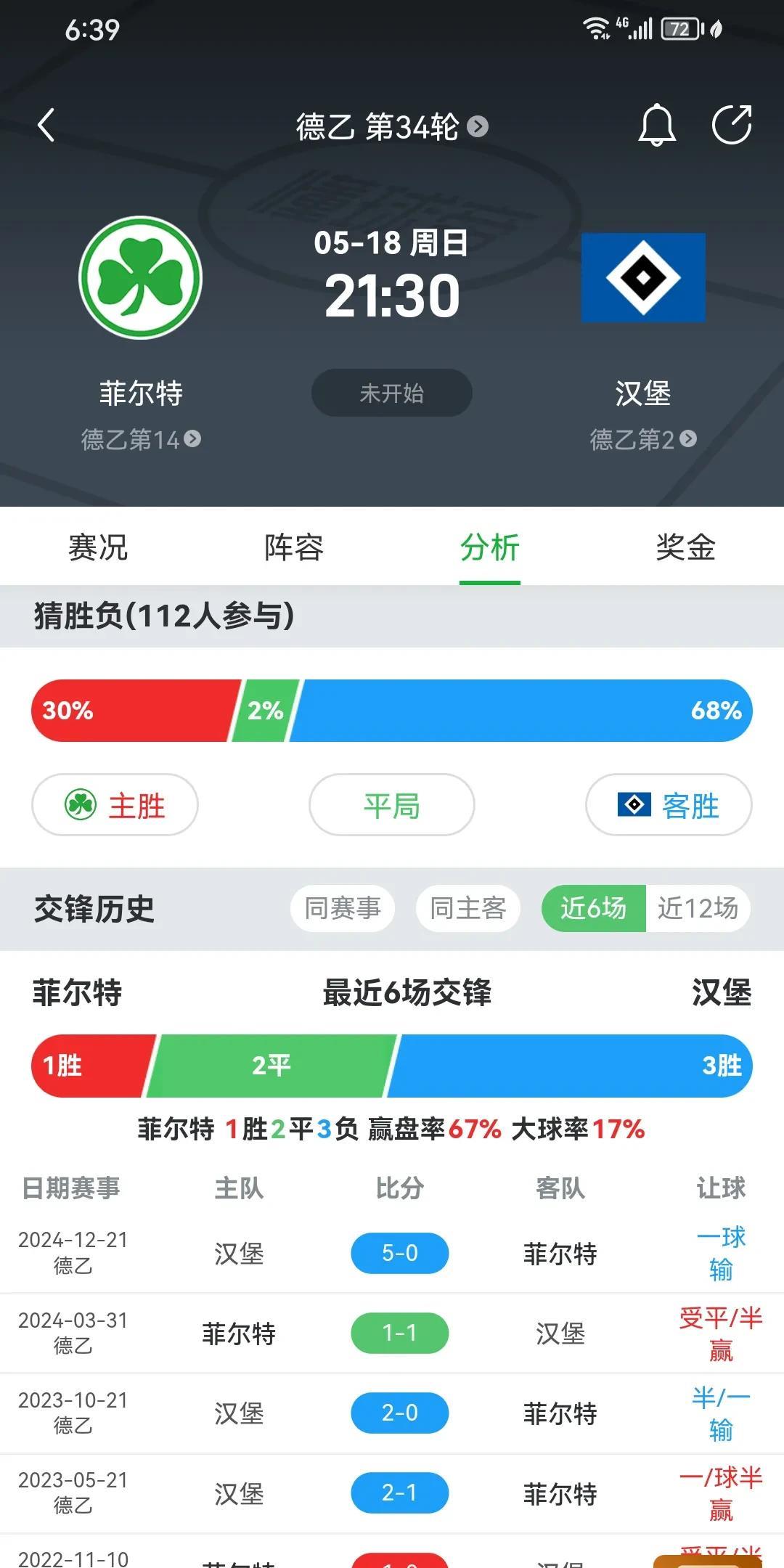Viewport: 784px width, 1568px height.
Task: Vote 客胜 for 汉堡
Action: pyautogui.click(x=669, y=805)
